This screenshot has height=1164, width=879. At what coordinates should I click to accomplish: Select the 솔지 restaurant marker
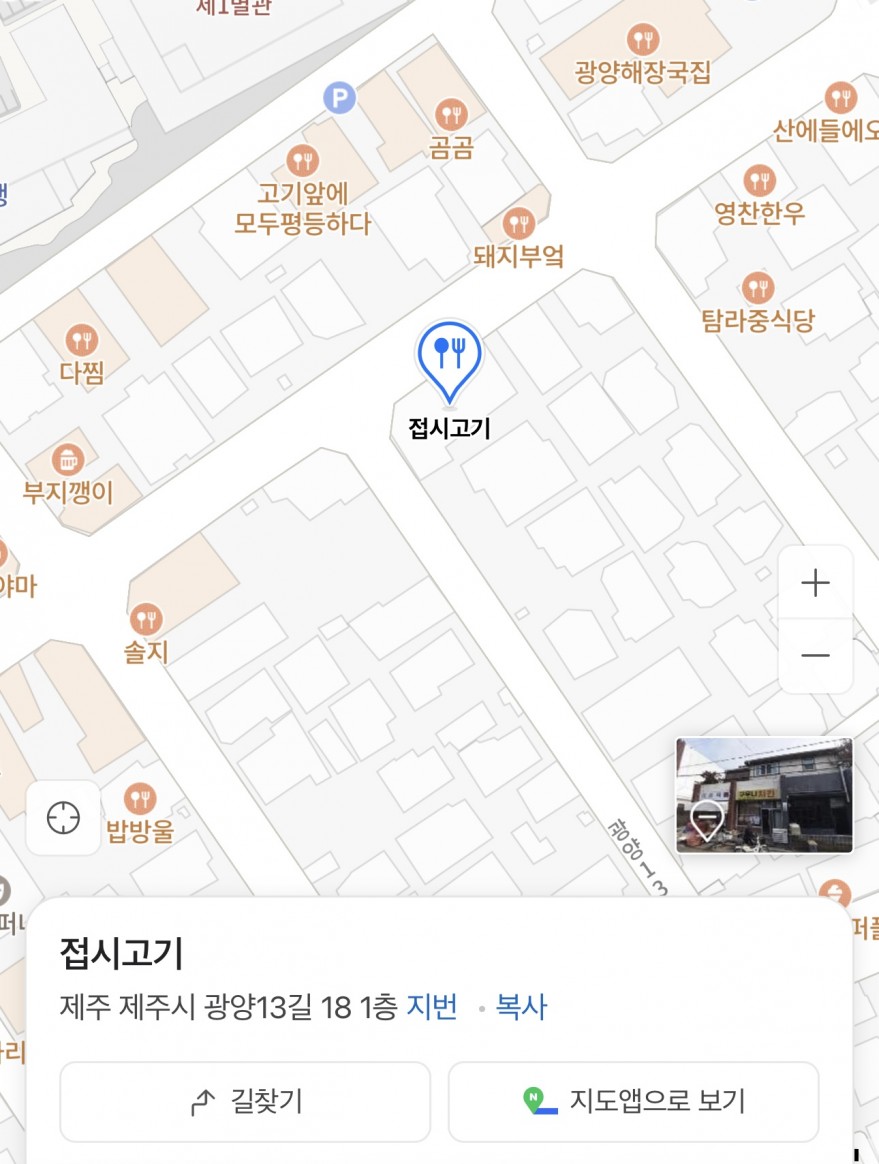[x=146, y=619]
